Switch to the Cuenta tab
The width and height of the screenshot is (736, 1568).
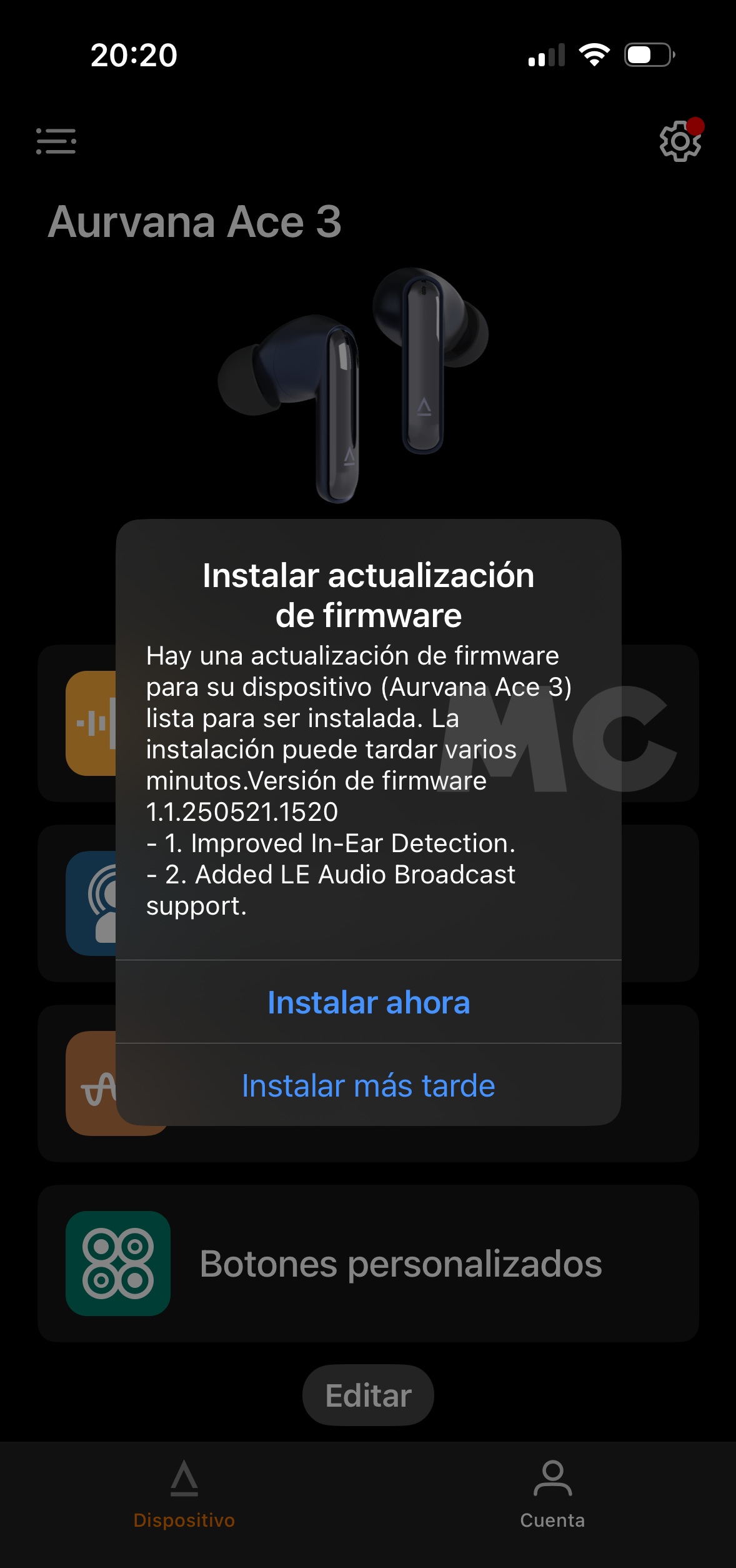[552, 1494]
